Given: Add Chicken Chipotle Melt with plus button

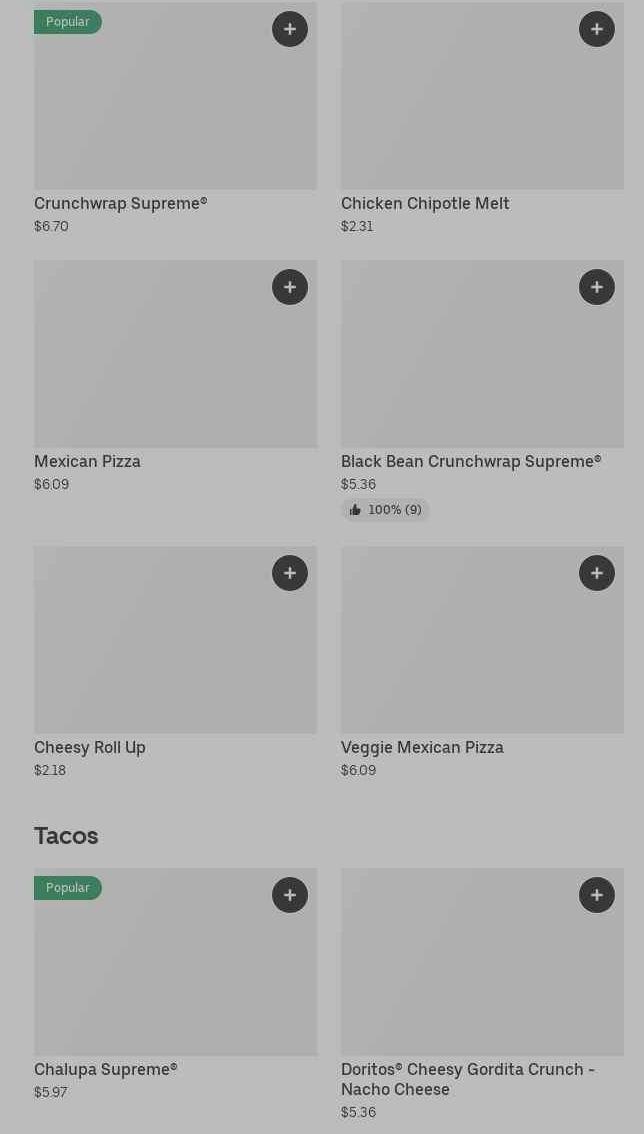Looking at the screenshot, I should pyautogui.click(x=596, y=29).
